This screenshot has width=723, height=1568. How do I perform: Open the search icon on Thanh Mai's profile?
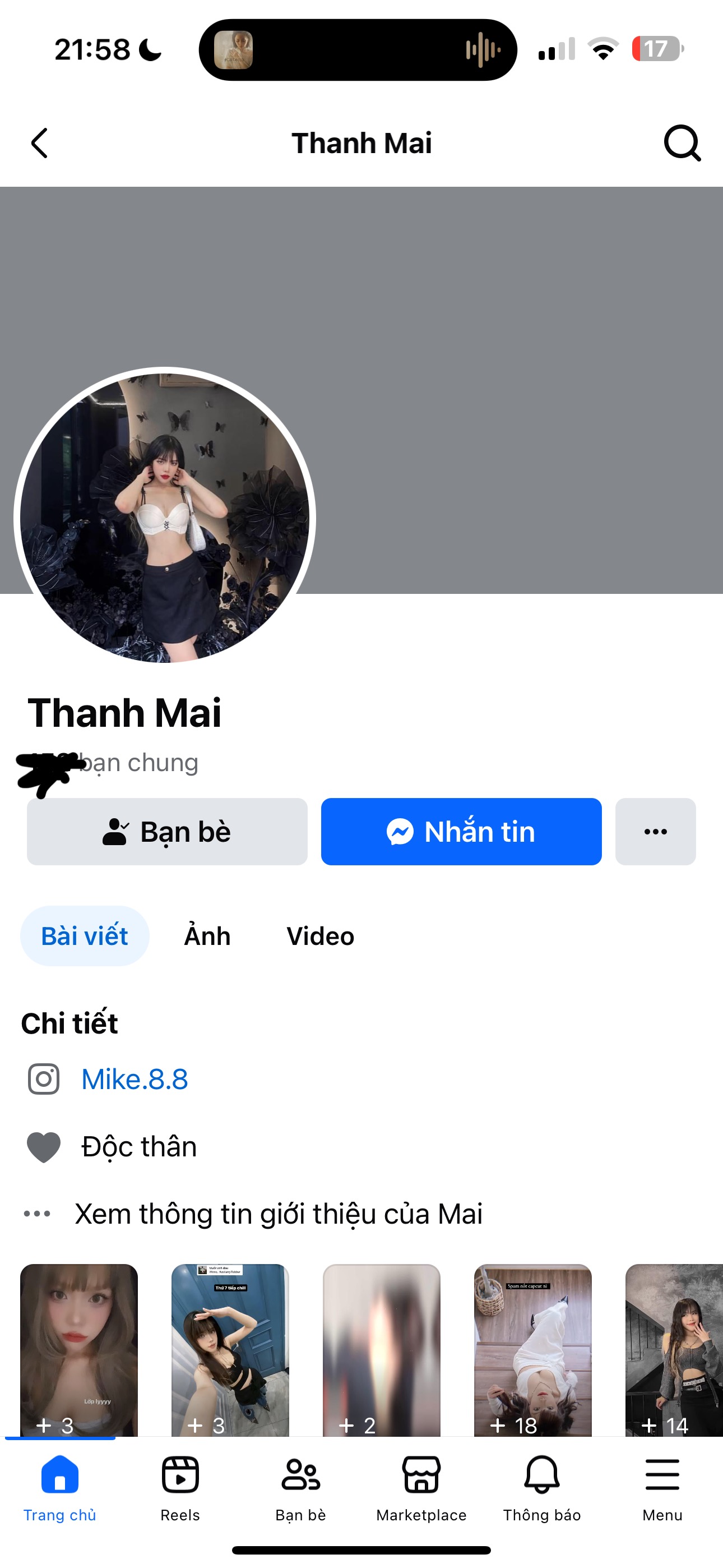click(x=682, y=143)
